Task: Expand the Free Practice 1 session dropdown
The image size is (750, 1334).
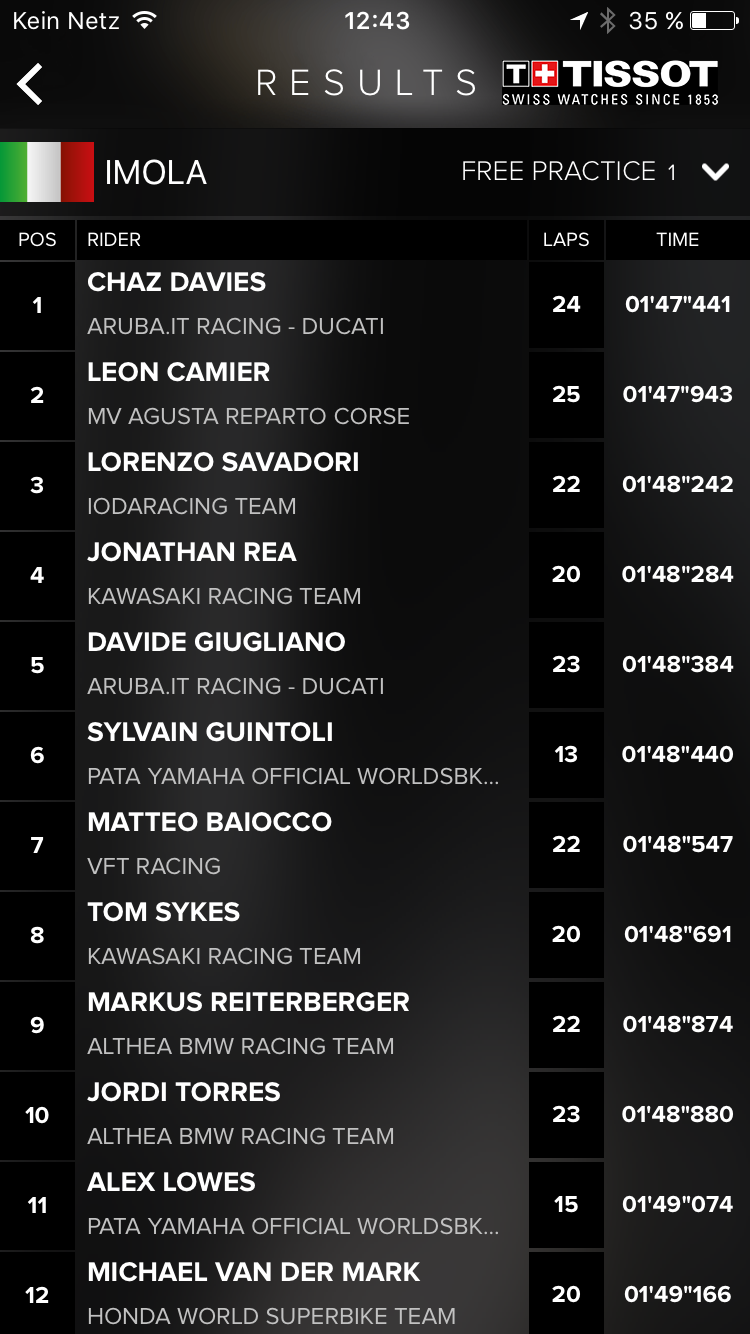Action: 715,172
